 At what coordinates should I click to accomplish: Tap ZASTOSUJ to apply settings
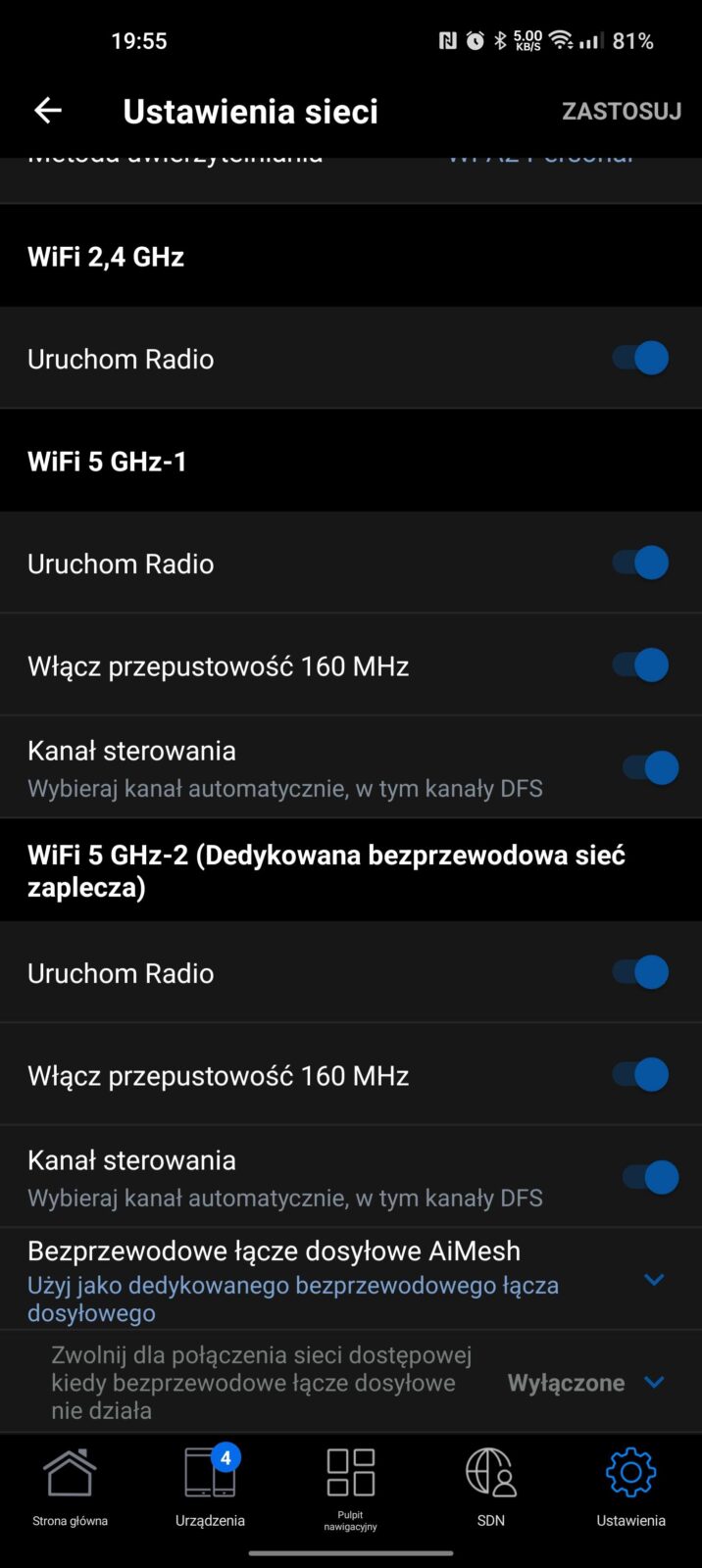pos(621,111)
